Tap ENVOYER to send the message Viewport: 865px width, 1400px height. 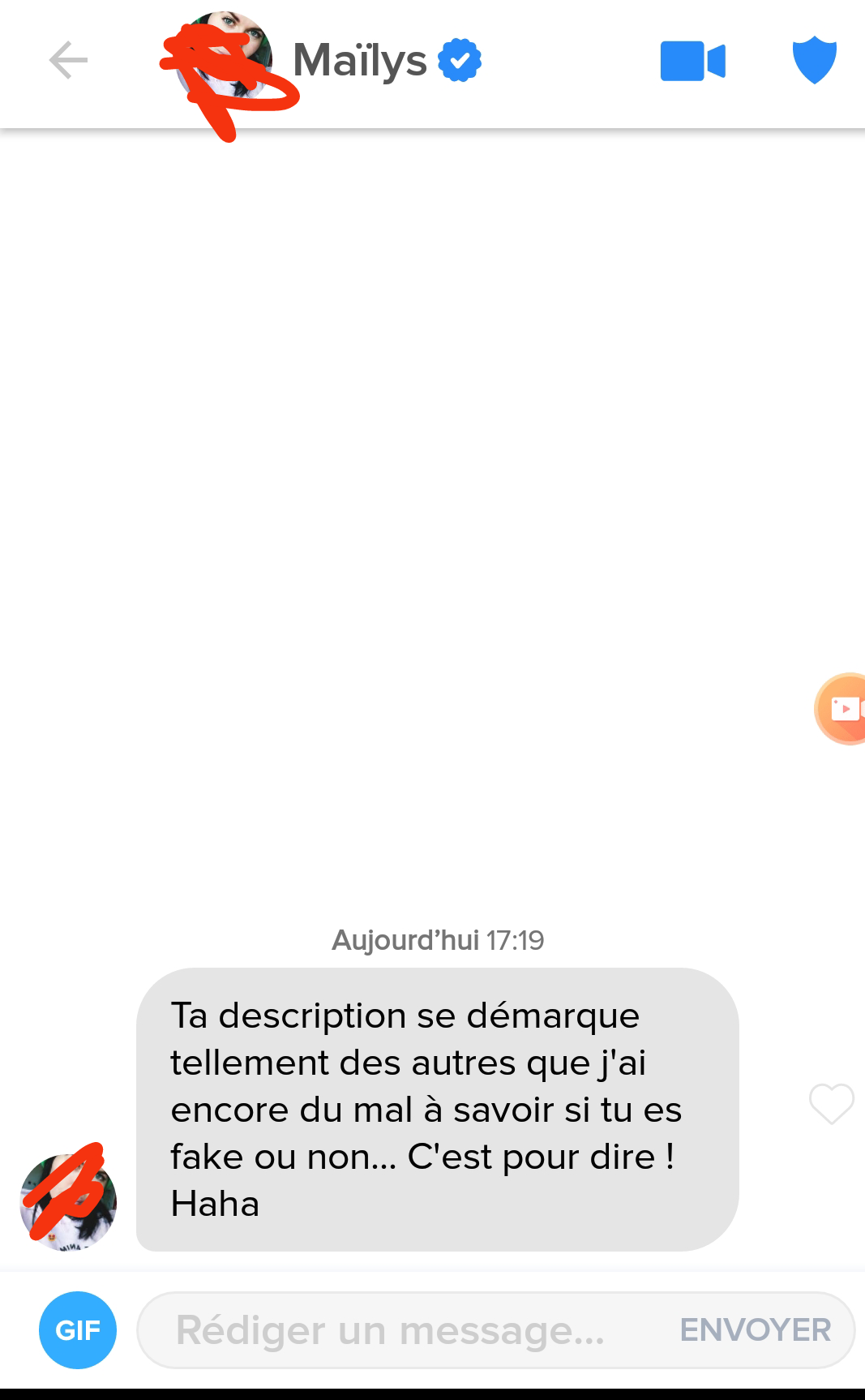[x=756, y=1330]
